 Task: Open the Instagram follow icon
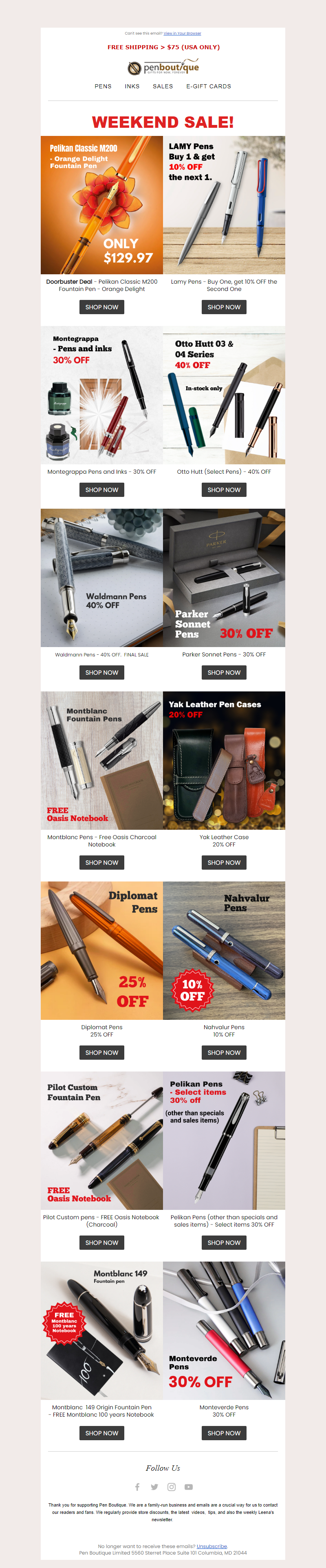click(x=172, y=1487)
